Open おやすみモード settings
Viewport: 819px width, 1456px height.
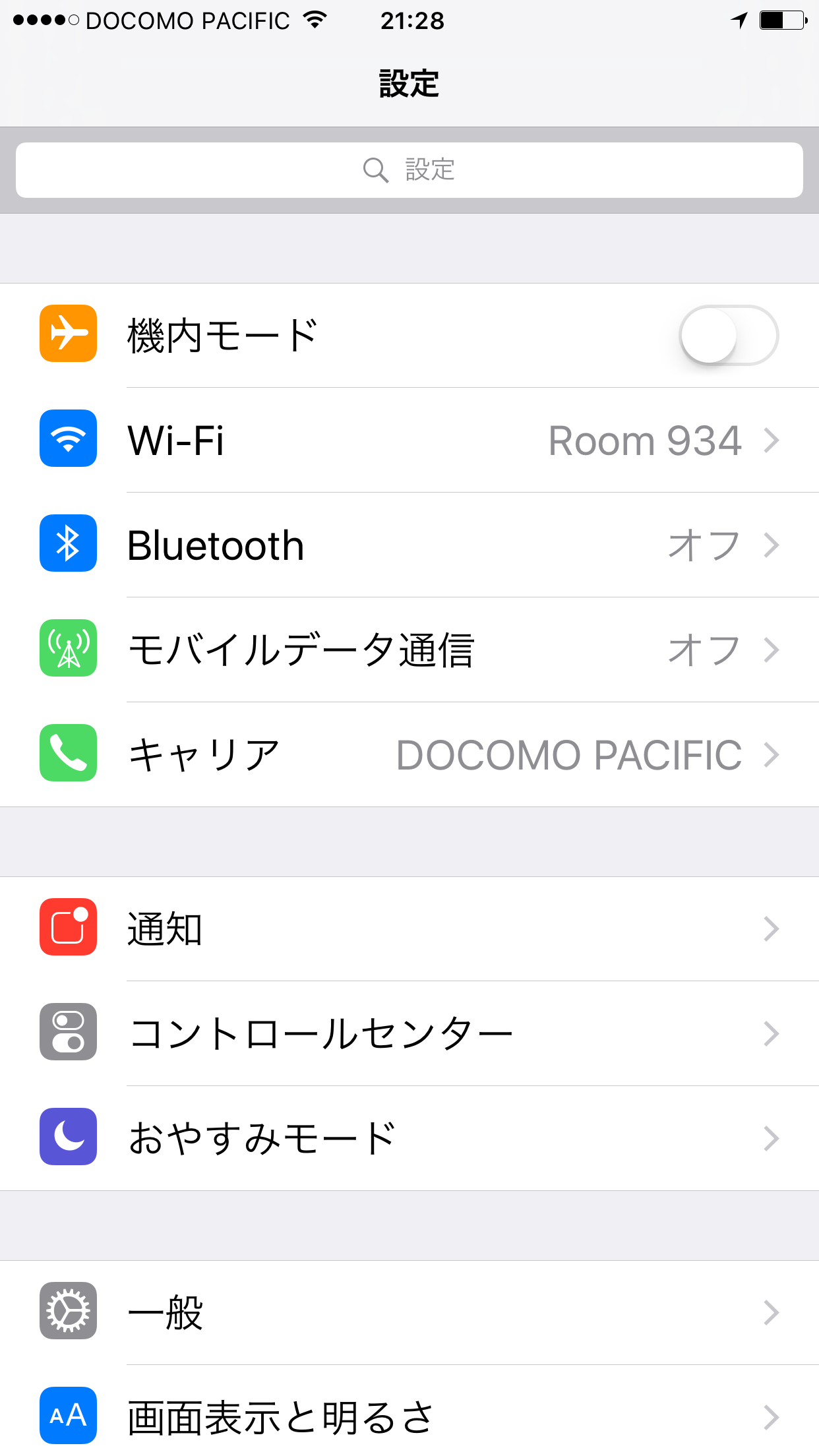click(409, 1138)
